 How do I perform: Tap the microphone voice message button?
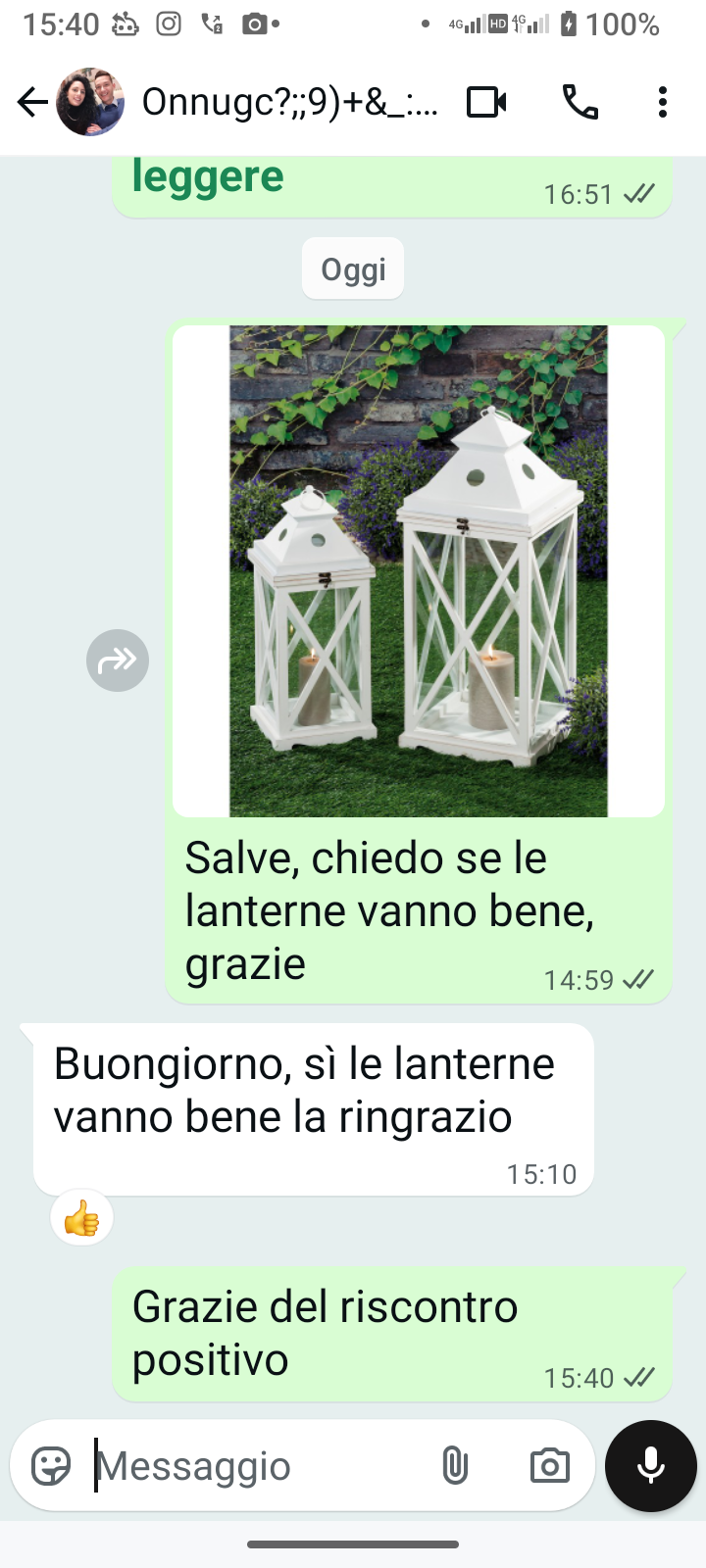tap(651, 1466)
